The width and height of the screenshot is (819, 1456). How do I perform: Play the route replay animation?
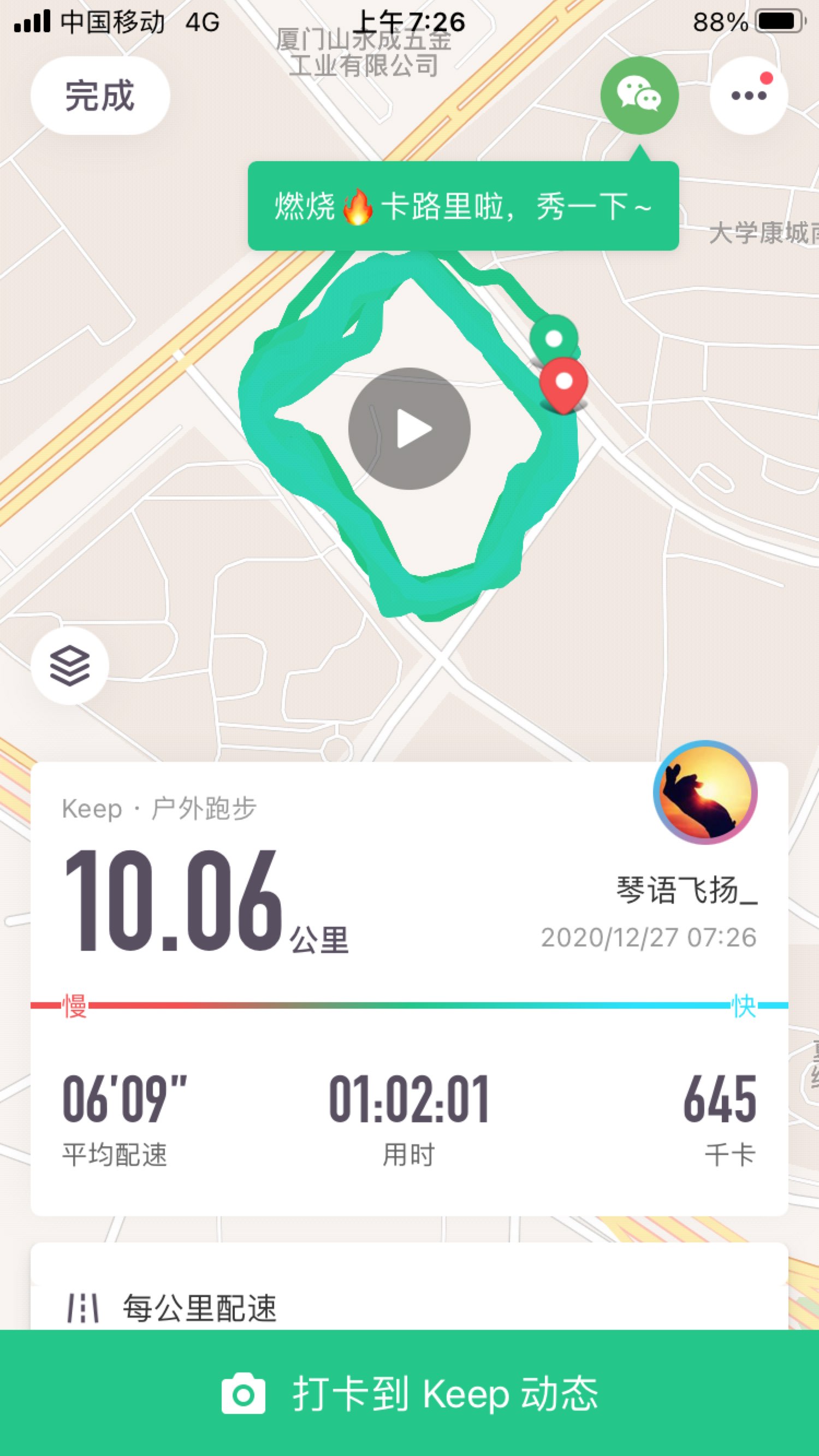(x=409, y=429)
